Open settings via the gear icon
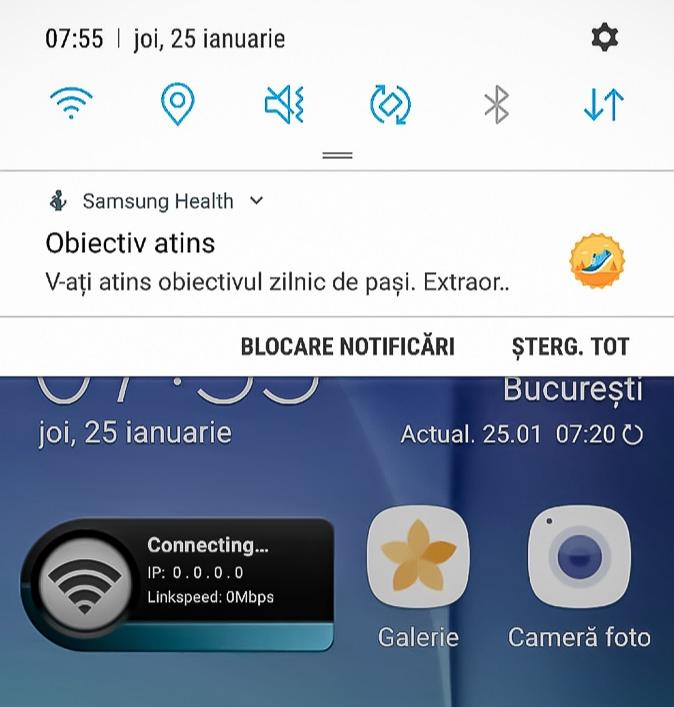 pyautogui.click(x=604, y=39)
